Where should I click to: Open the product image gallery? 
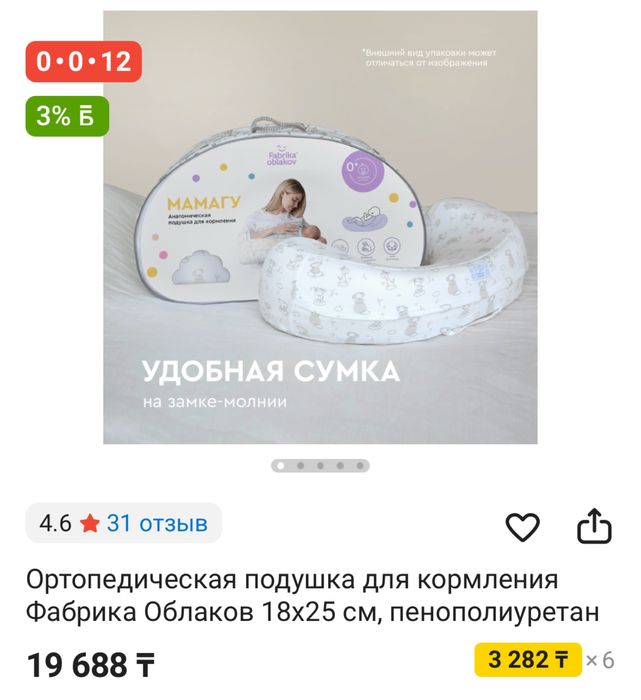pos(320,227)
